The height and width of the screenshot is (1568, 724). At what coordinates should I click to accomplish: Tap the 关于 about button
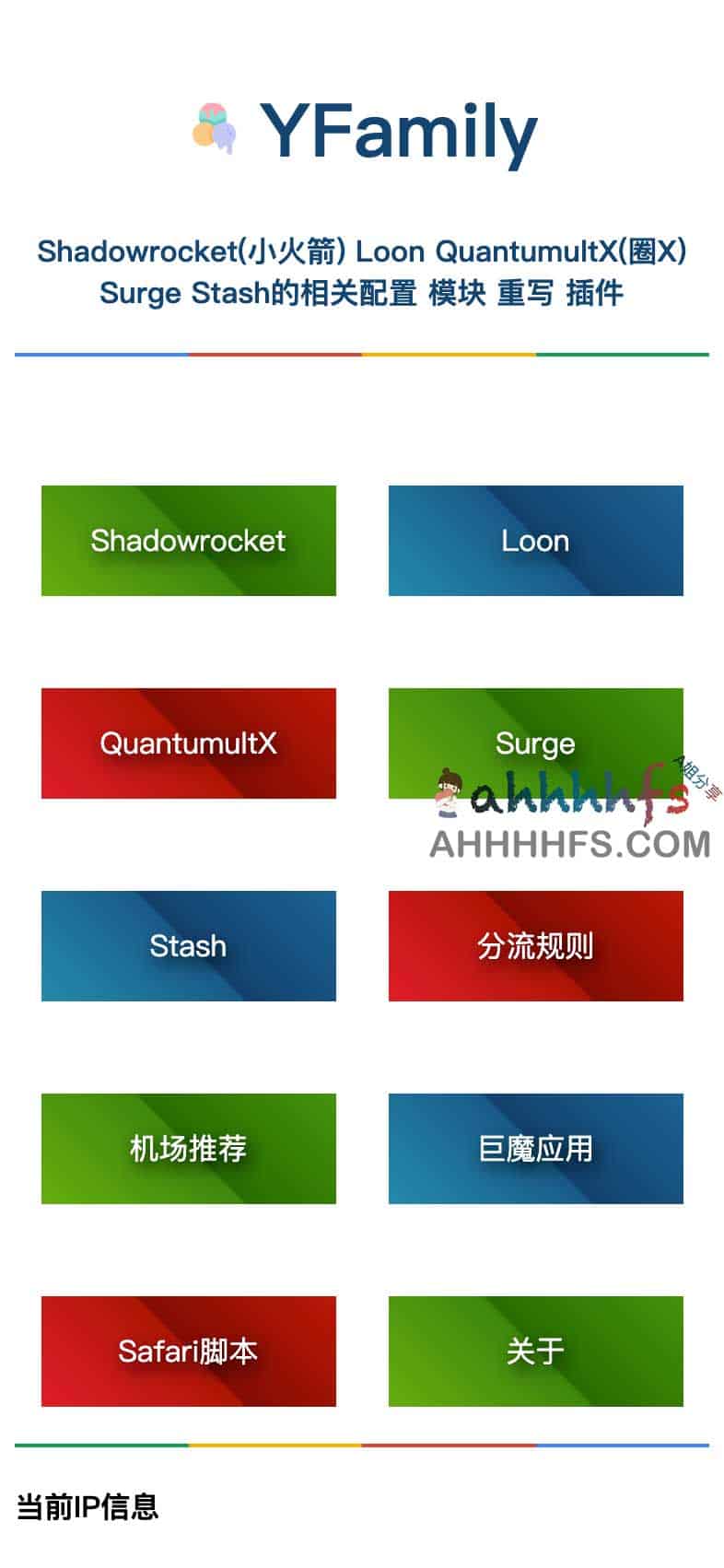[x=535, y=1351]
